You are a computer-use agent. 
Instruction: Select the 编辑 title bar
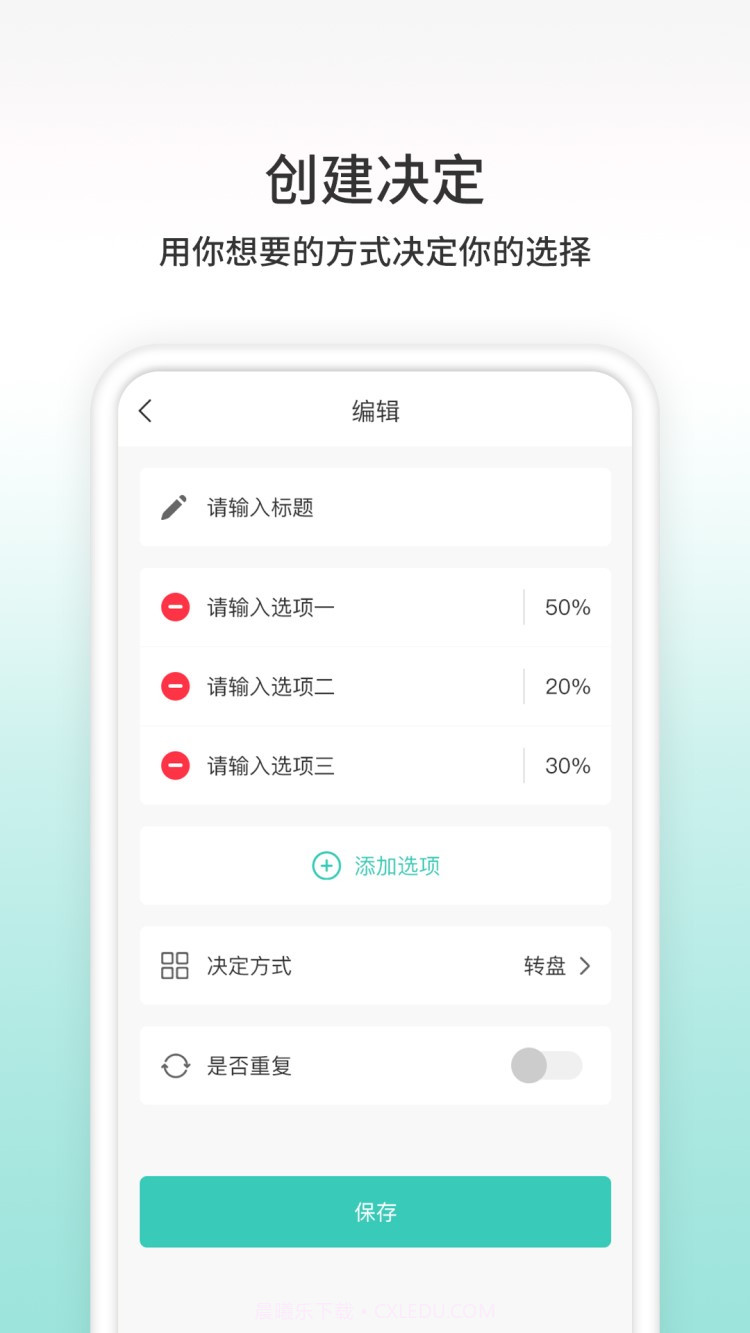click(375, 411)
